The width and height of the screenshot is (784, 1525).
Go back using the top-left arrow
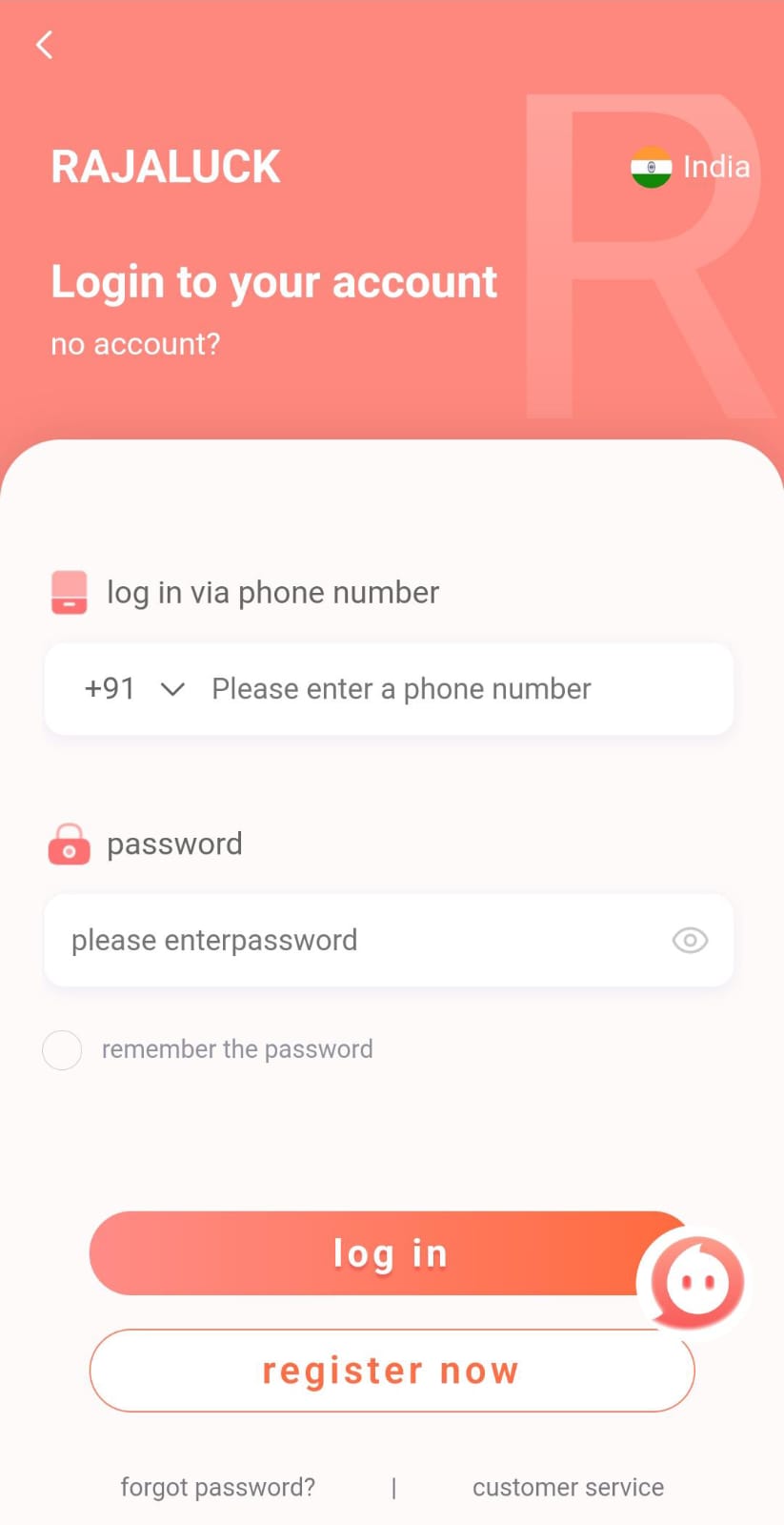(44, 45)
